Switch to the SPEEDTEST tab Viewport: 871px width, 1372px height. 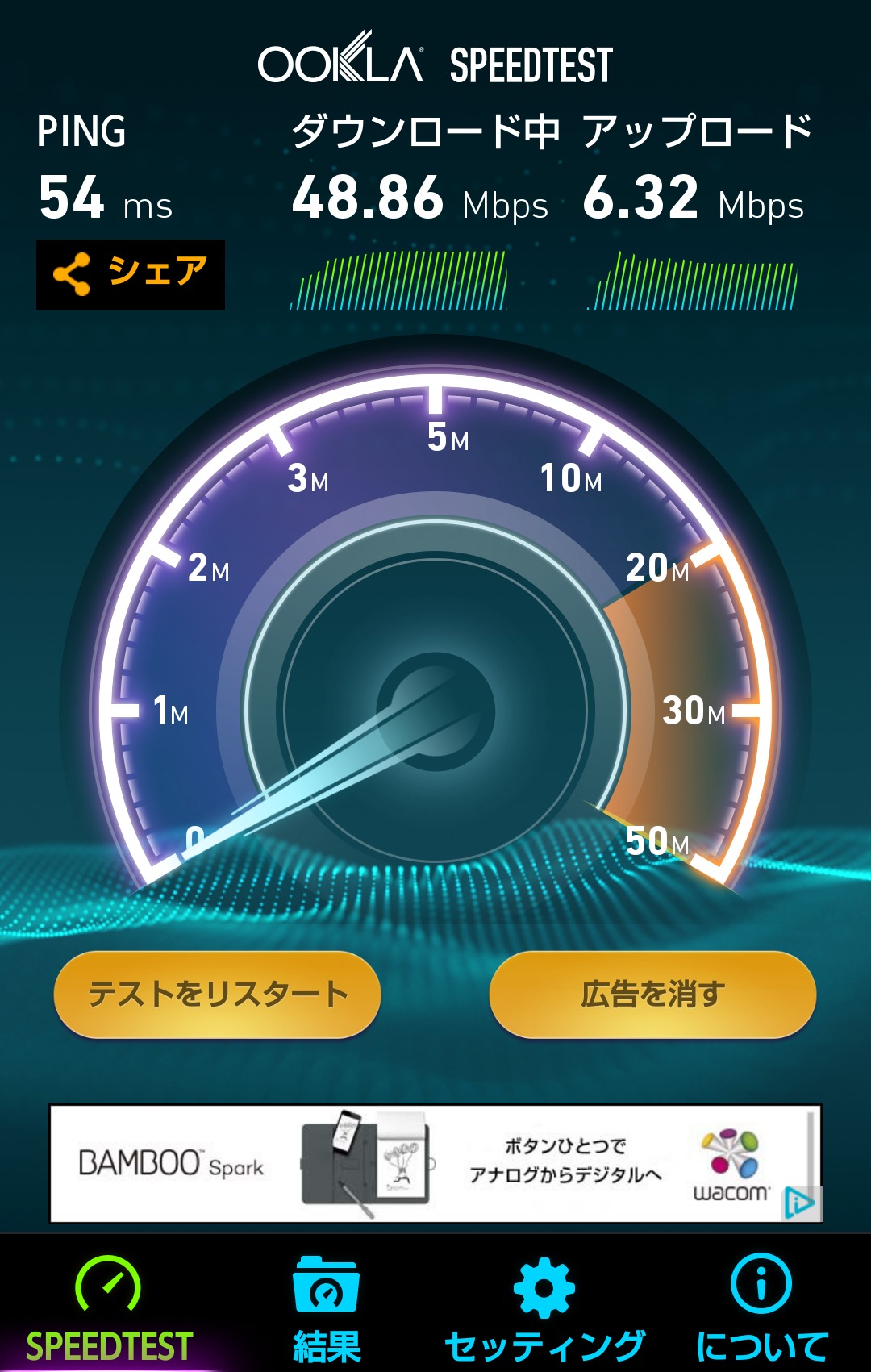pos(109,1307)
